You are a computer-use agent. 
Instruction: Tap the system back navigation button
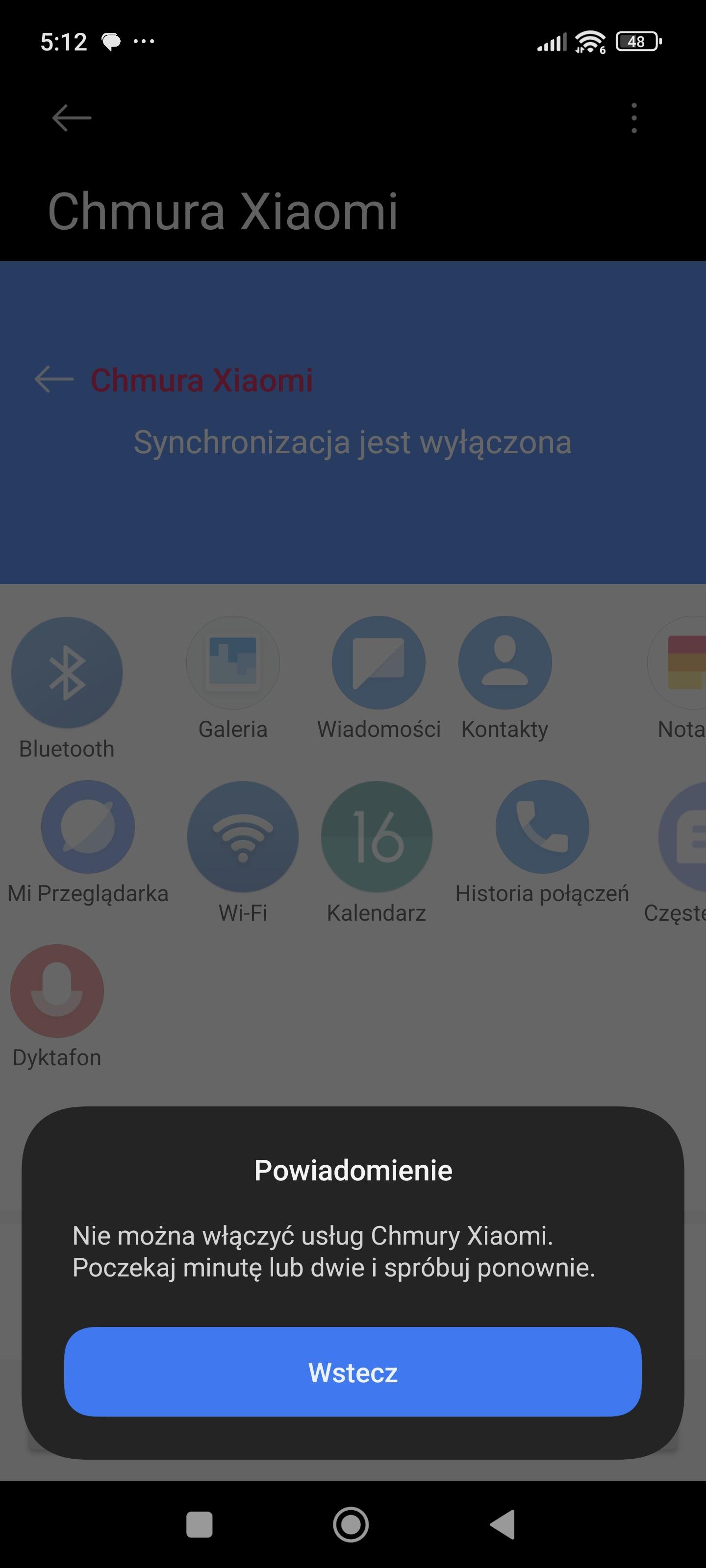tap(503, 1525)
